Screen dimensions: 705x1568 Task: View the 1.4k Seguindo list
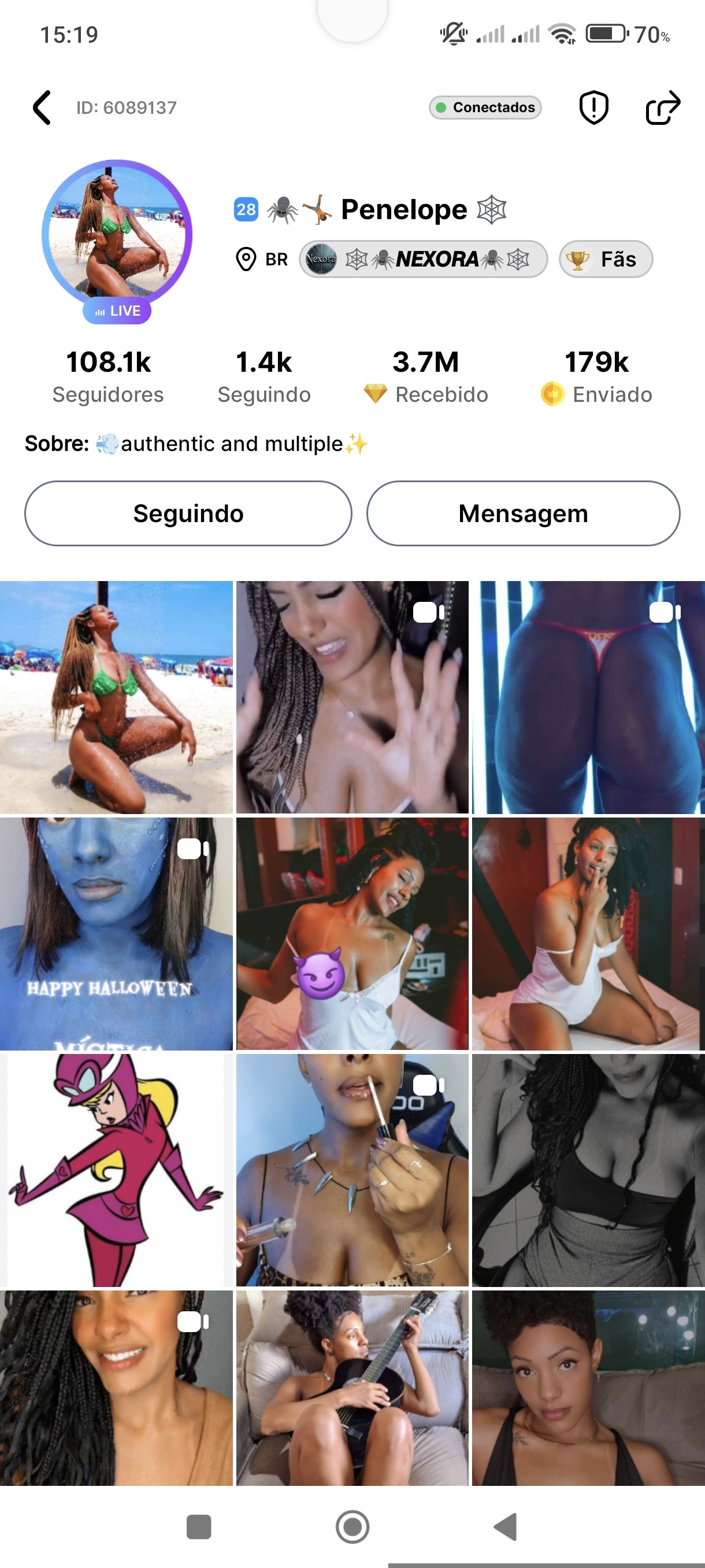[x=264, y=376]
